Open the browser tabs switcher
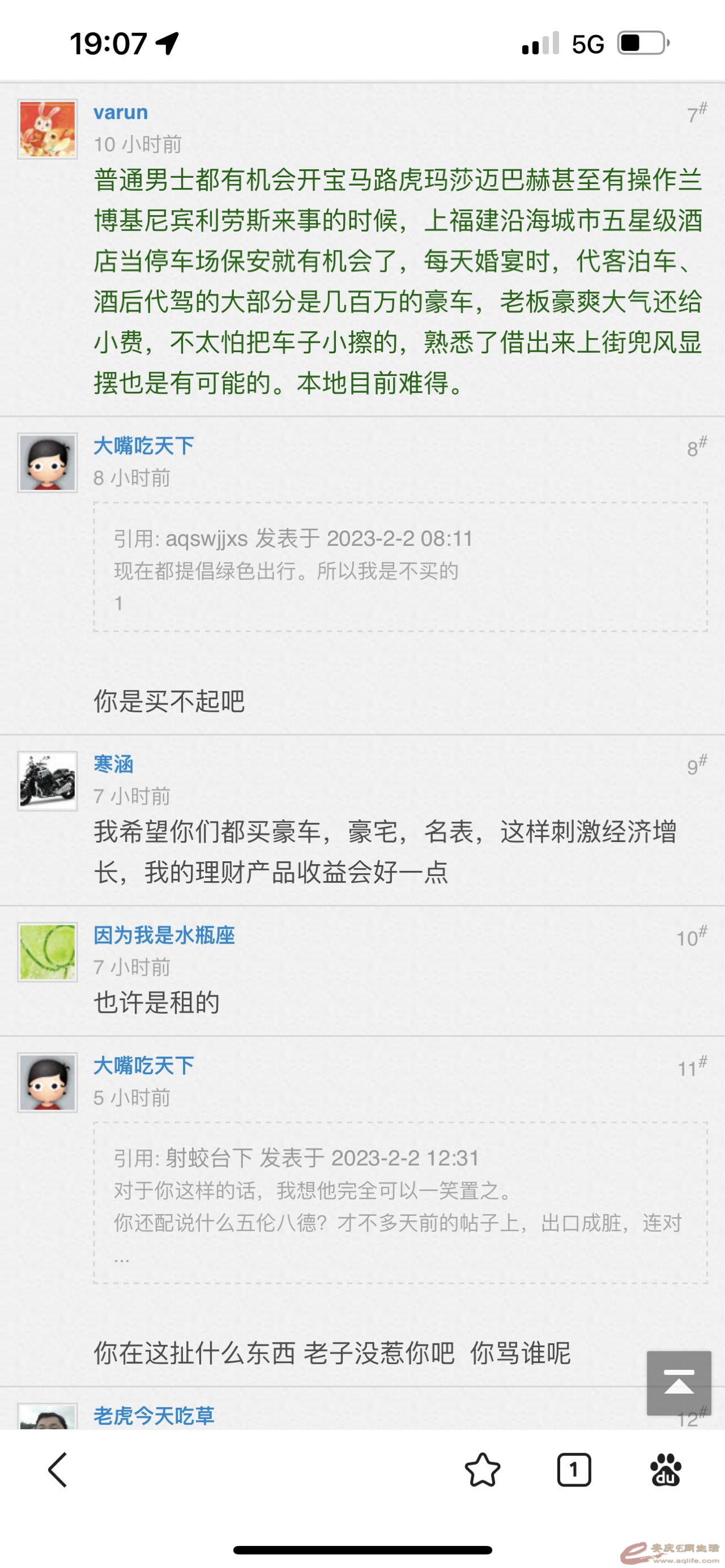Image resolution: width=725 pixels, height=1568 pixels. tap(573, 1470)
